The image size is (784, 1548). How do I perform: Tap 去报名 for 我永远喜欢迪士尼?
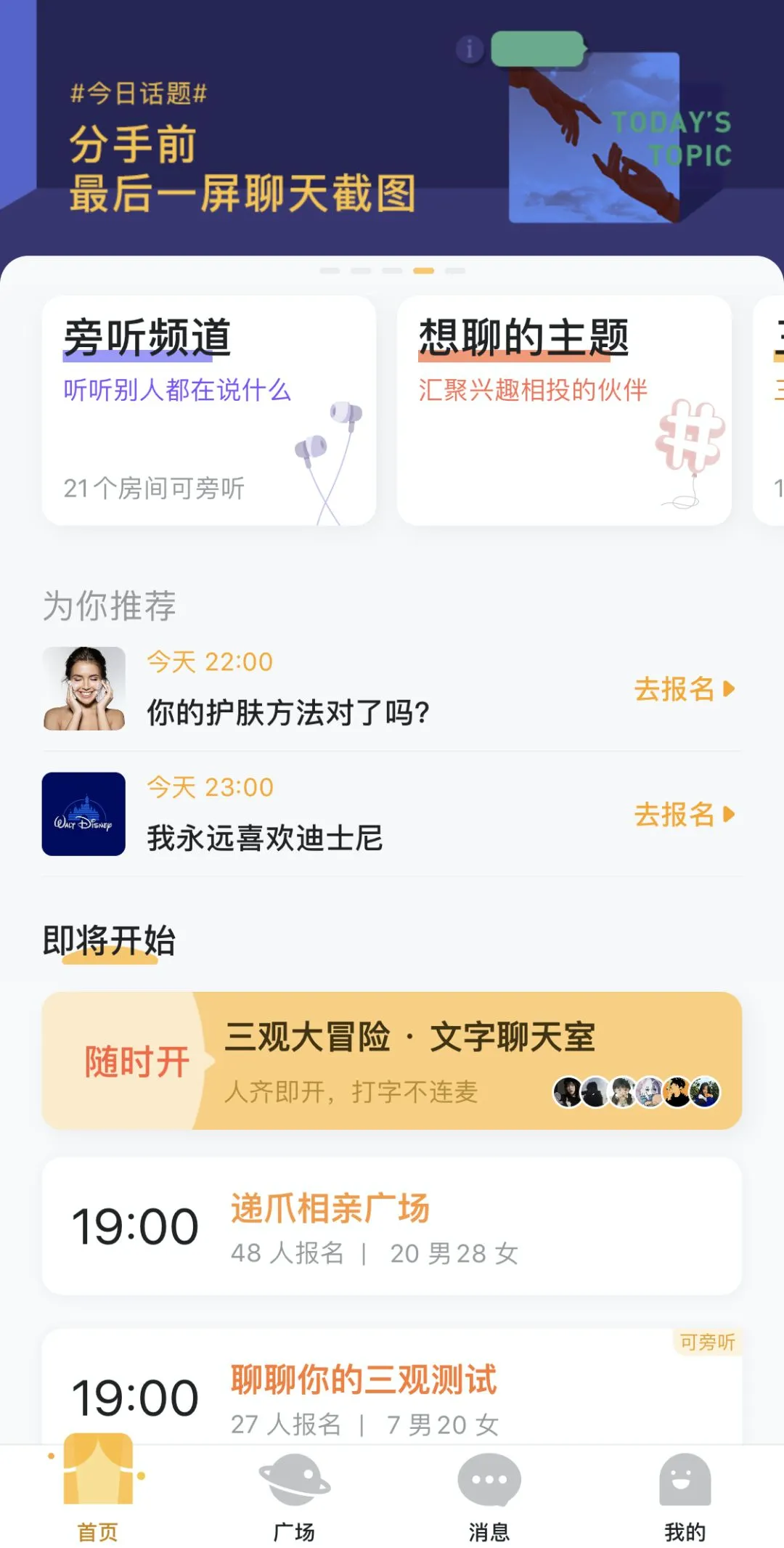tap(684, 815)
